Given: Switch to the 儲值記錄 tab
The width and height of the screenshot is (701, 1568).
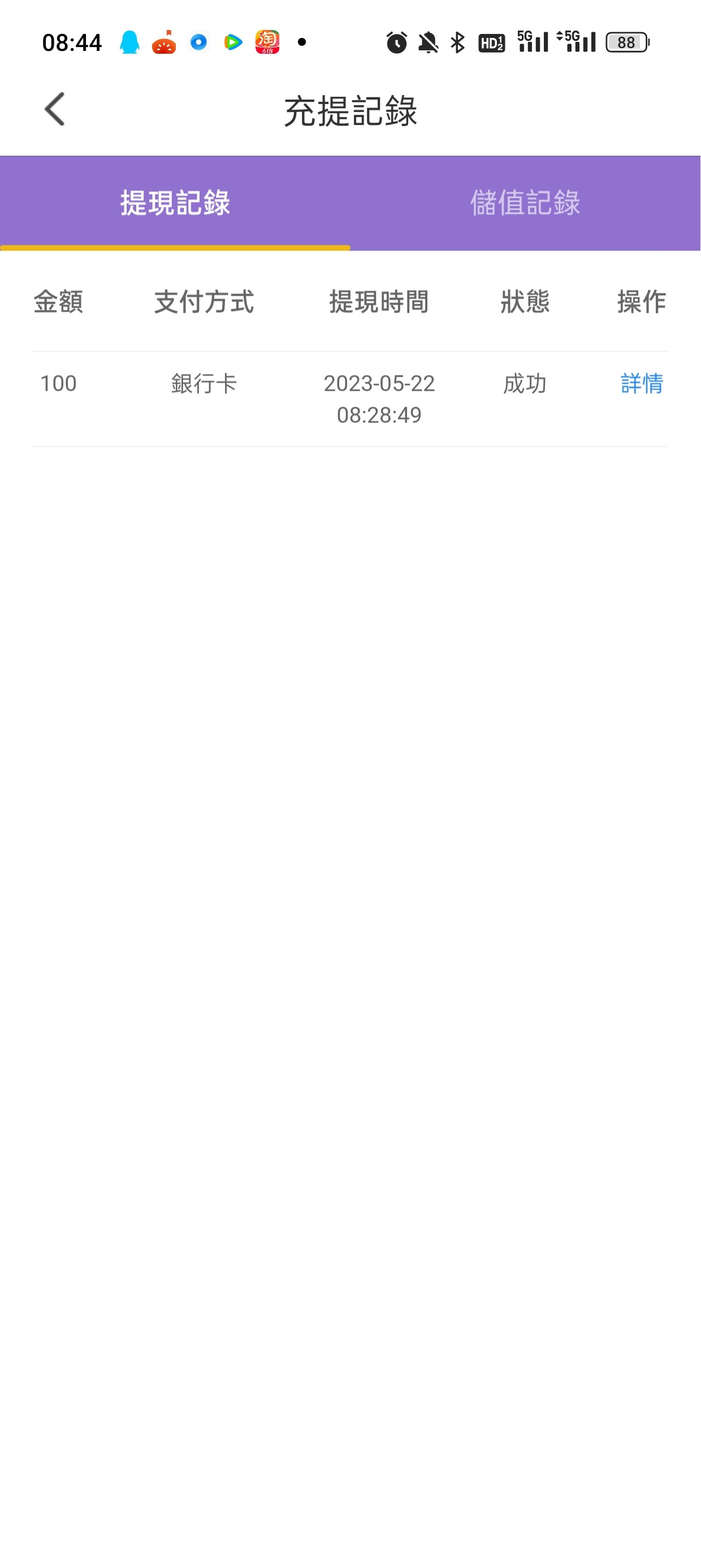Looking at the screenshot, I should [525, 203].
